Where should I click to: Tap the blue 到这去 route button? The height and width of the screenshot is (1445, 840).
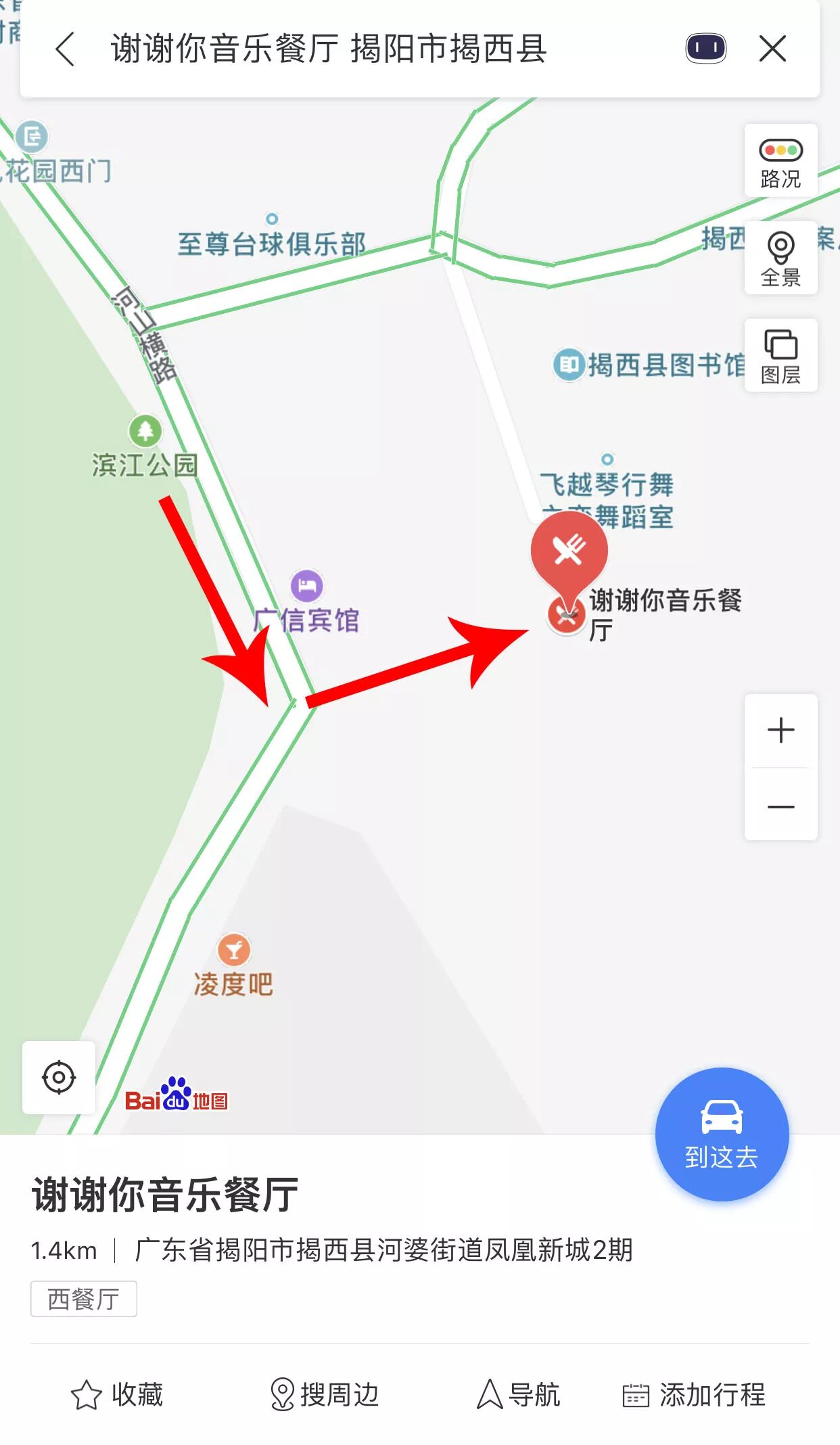[722, 1134]
